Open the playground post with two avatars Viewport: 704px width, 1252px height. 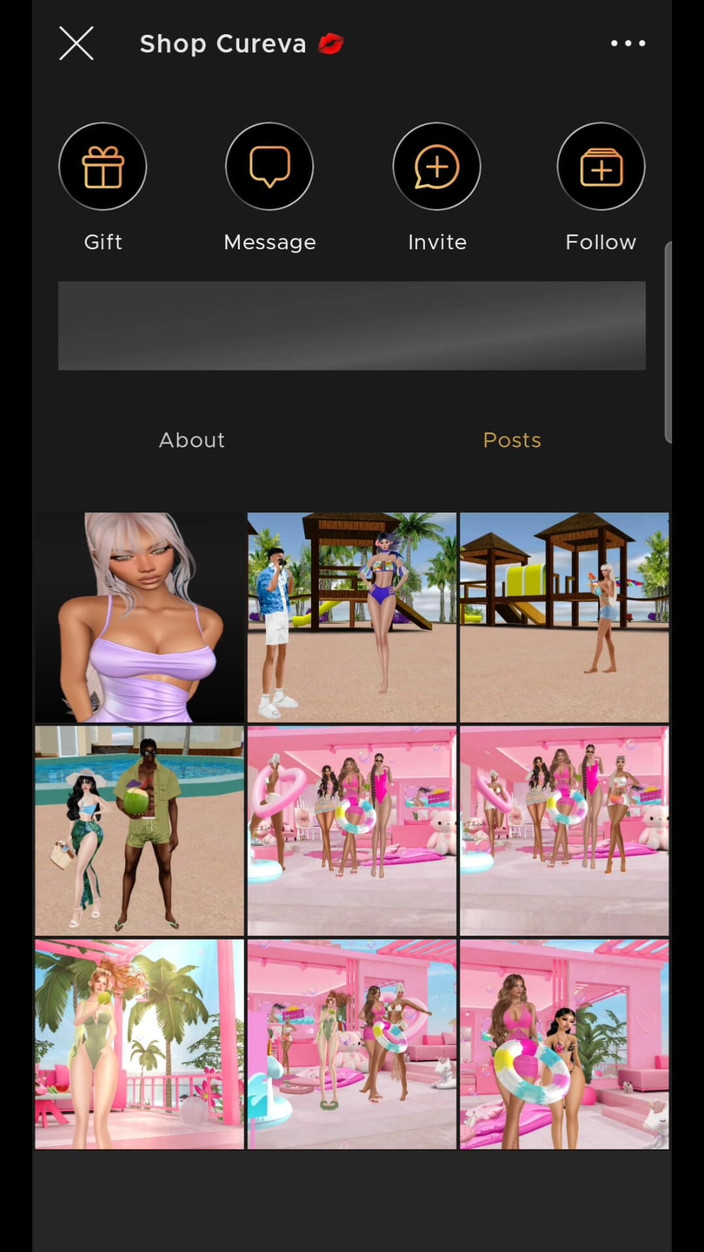pyautogui.click(x=352, y=617)
